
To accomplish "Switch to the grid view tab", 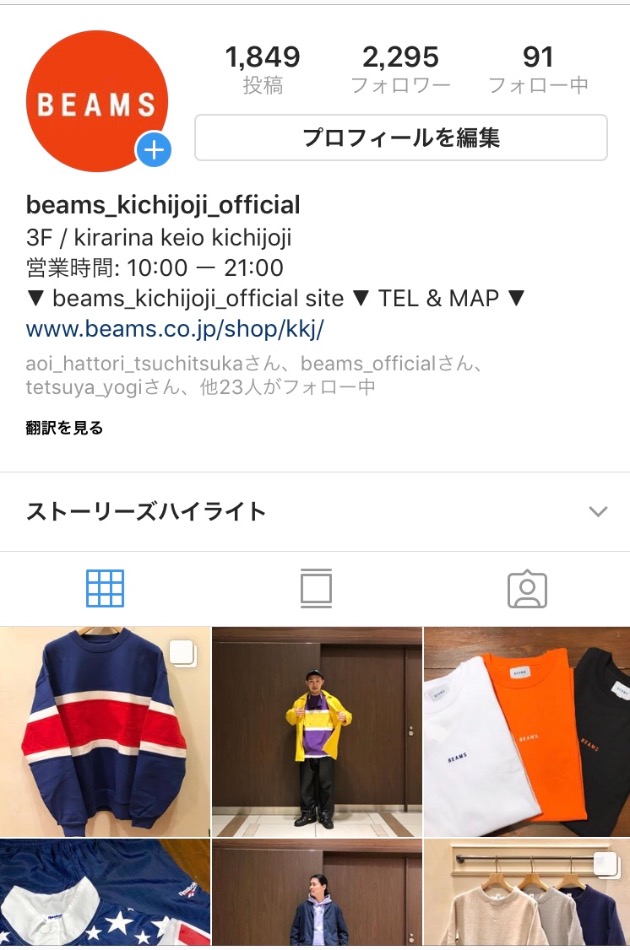I will (105, 589).
